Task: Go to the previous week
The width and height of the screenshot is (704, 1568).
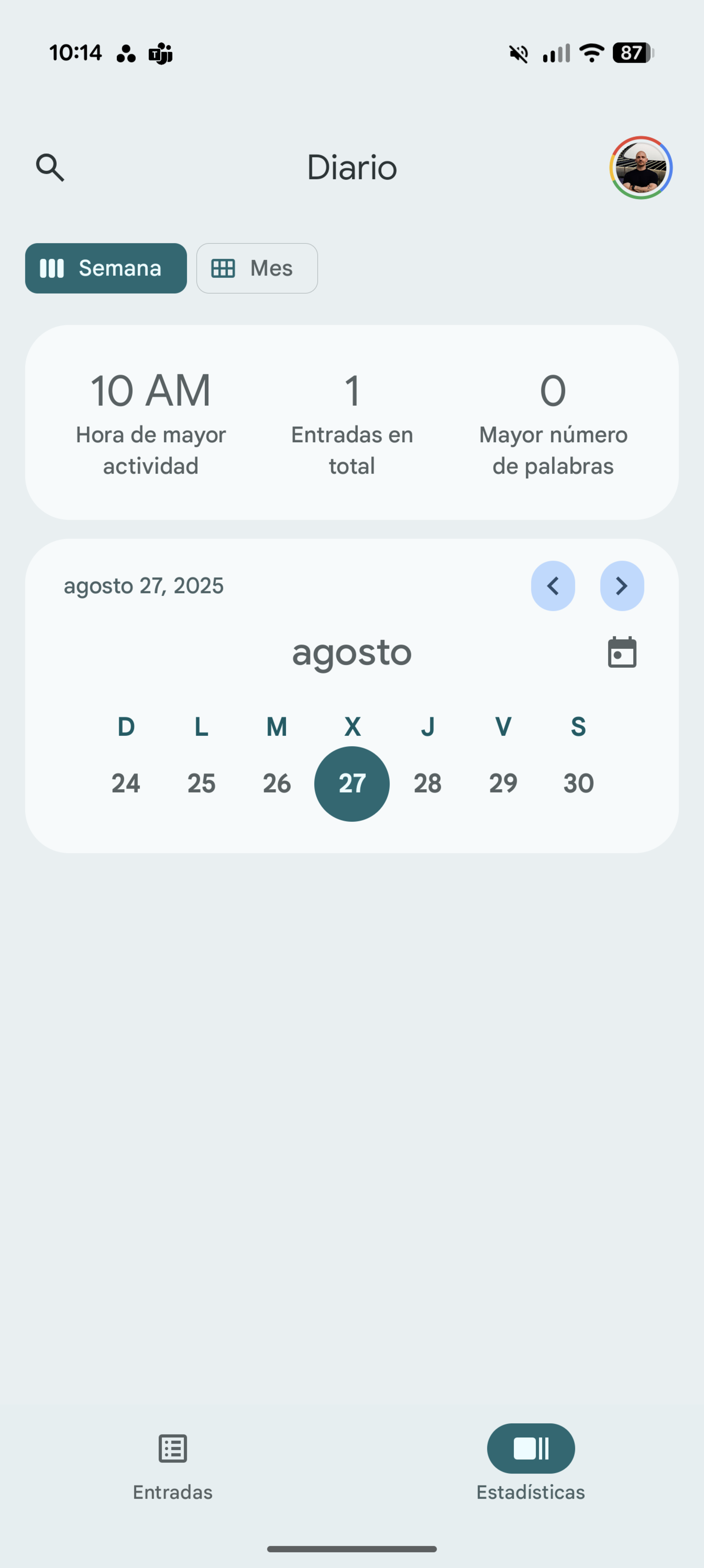Action: (552, 586)
